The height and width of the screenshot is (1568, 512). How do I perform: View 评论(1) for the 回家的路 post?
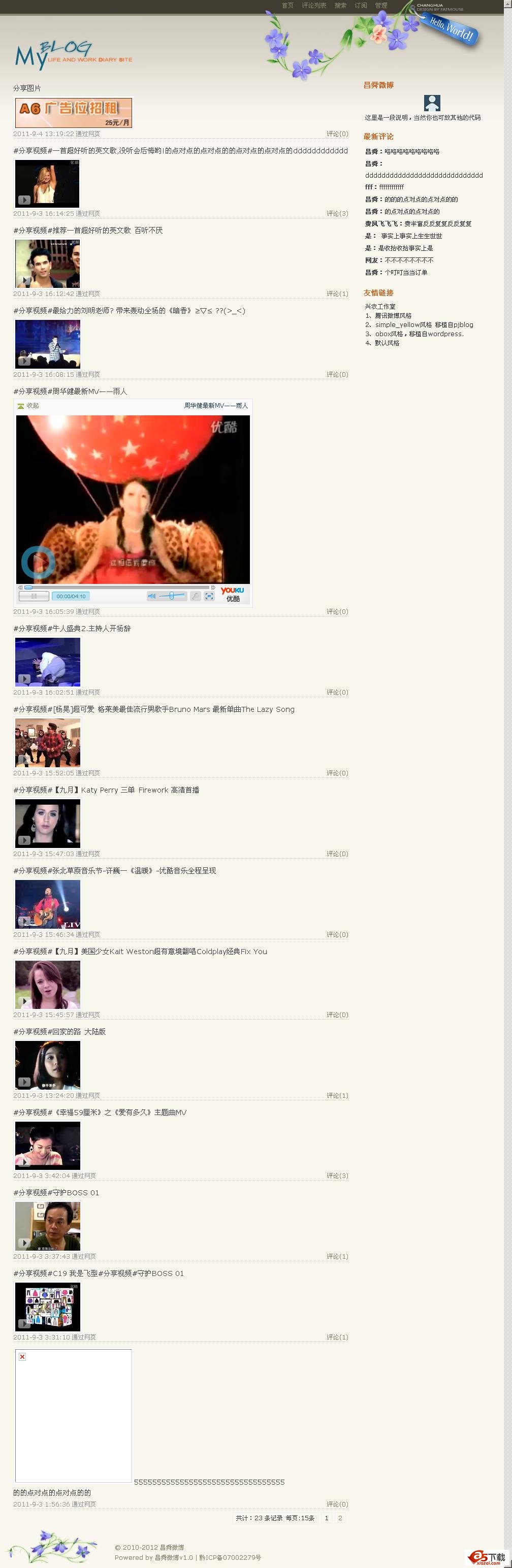(337, 1095)
